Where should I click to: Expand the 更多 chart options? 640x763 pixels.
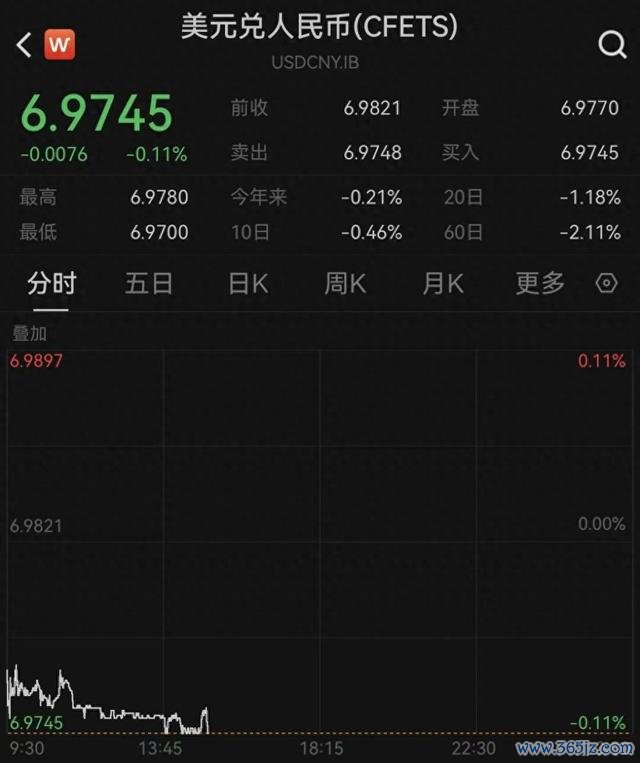pos(540,284)
